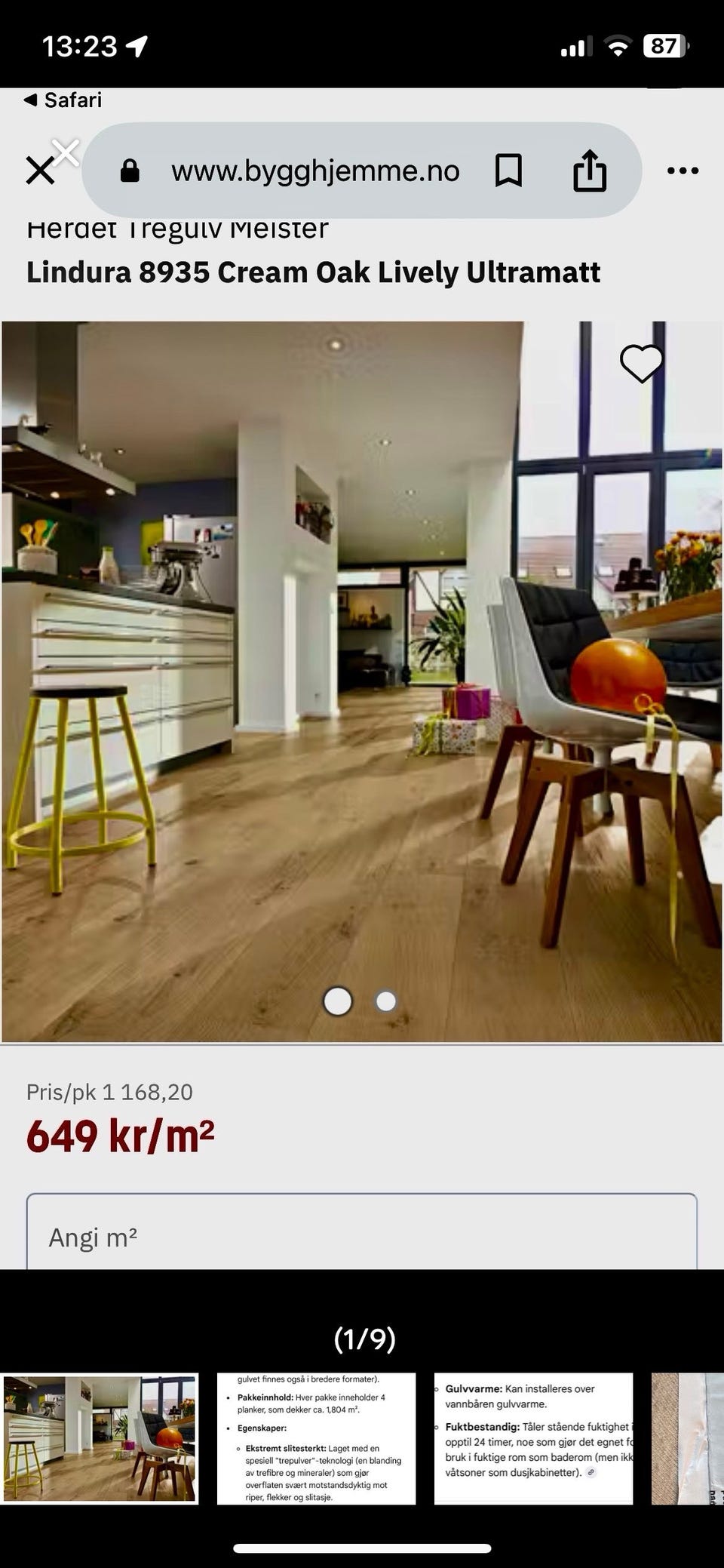
Task: Tap the battery percentage indicator
Action: [x=664, y=47]
